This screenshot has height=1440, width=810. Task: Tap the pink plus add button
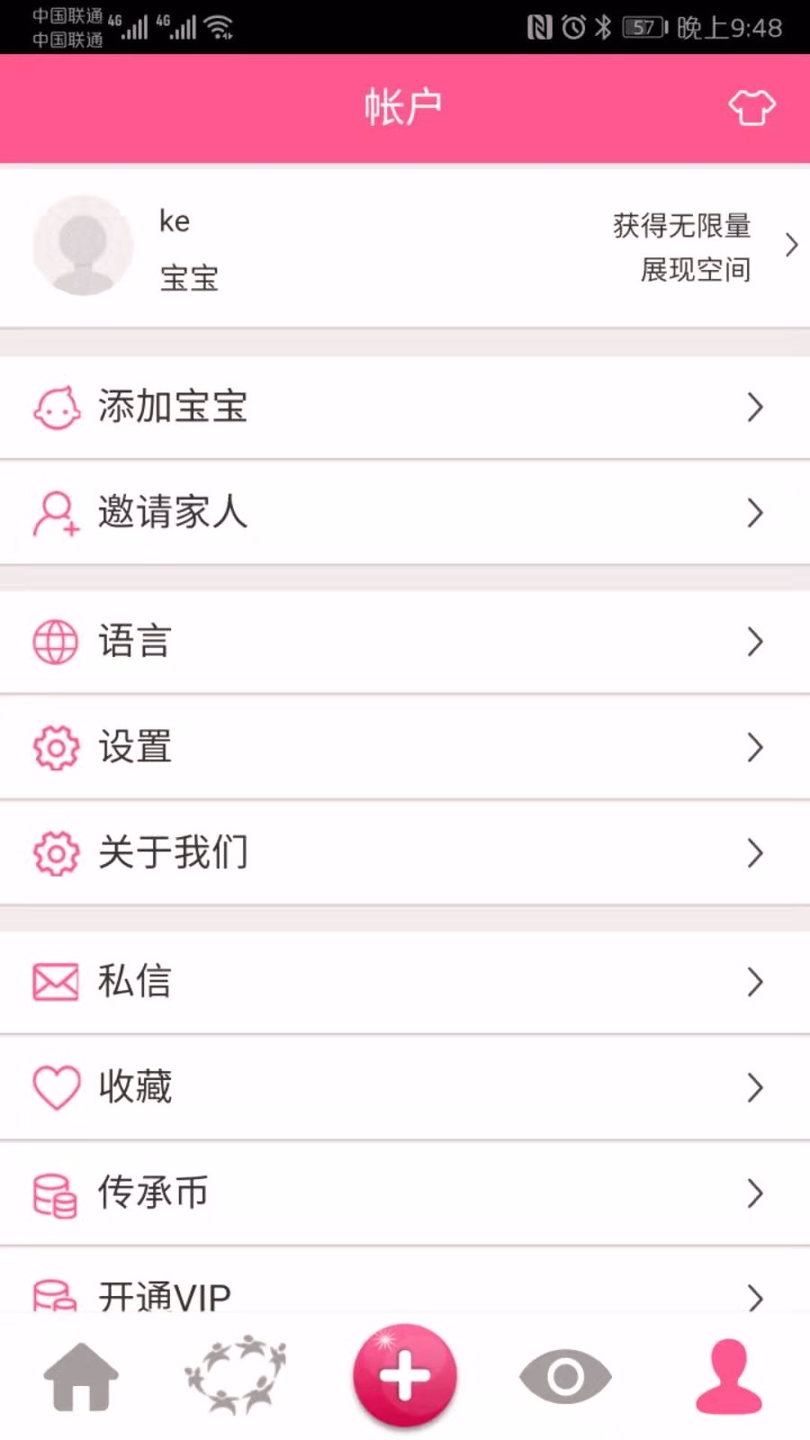coord(404,1376)
